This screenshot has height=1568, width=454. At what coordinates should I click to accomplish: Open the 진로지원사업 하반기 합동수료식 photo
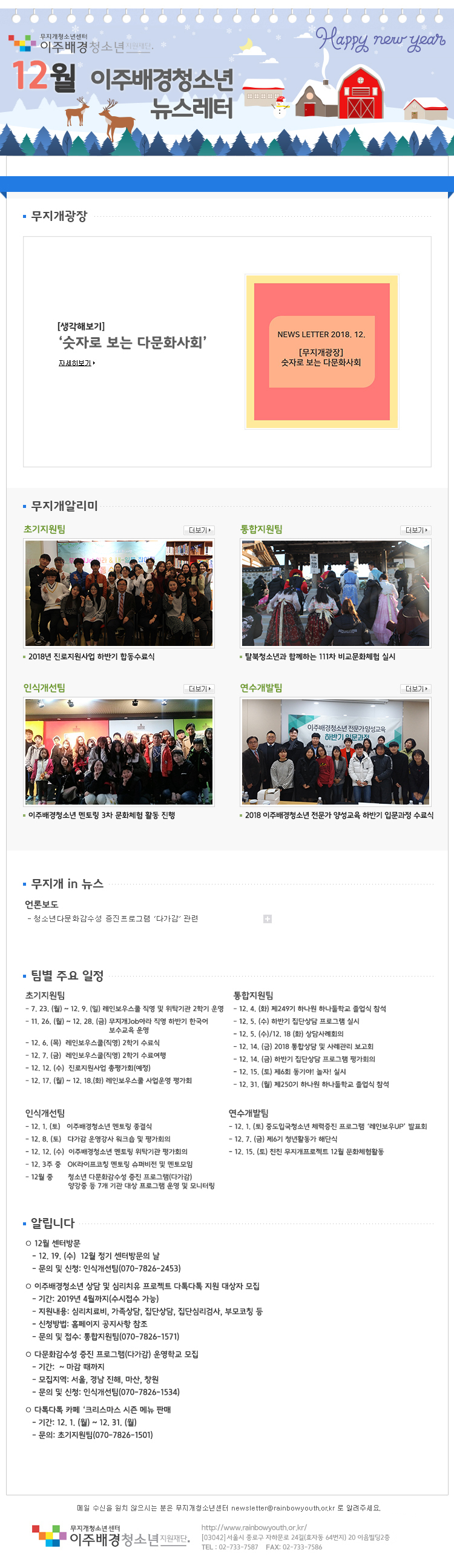click(119, 593)
